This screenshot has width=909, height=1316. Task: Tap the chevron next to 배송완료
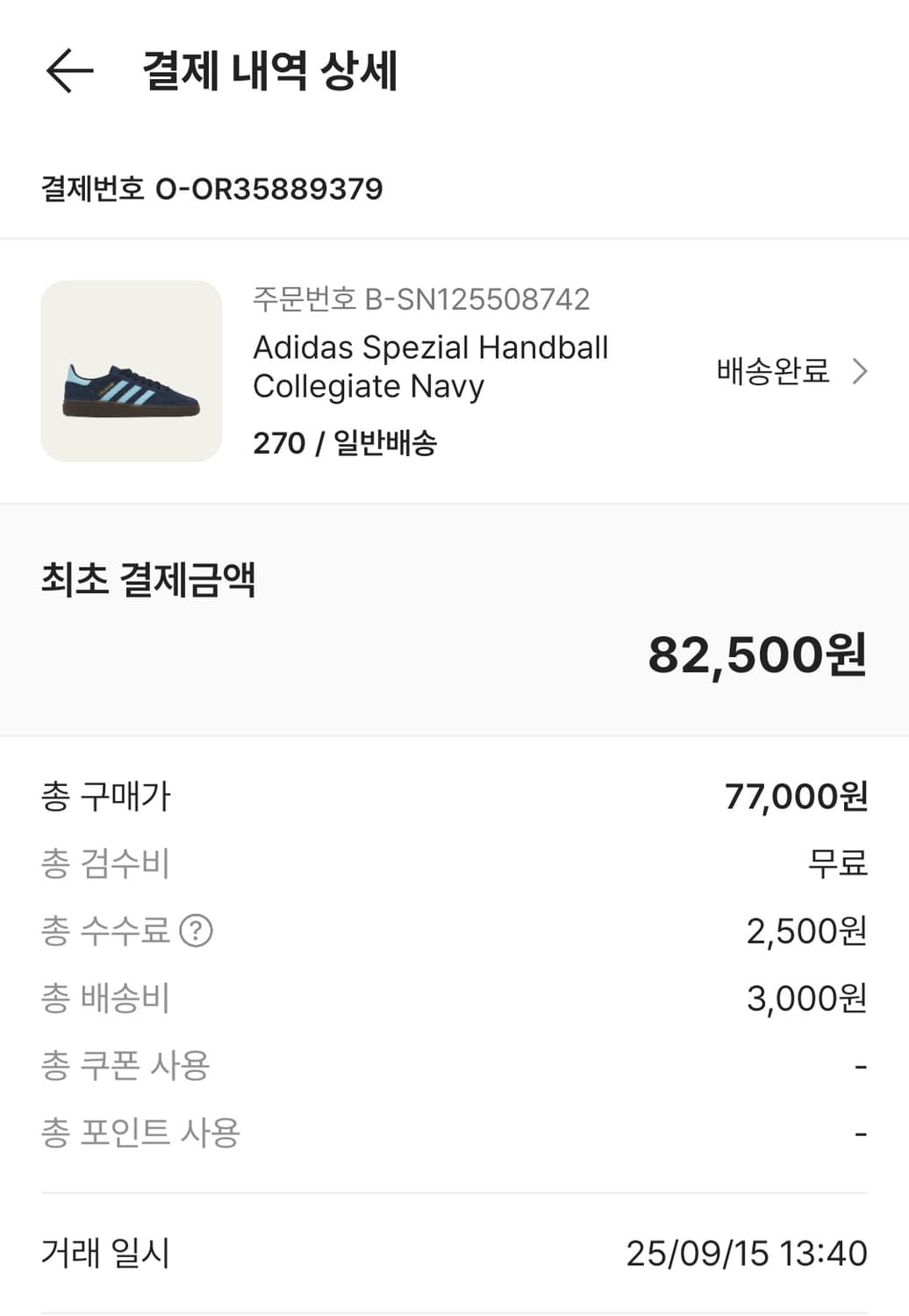click(859, 371)
